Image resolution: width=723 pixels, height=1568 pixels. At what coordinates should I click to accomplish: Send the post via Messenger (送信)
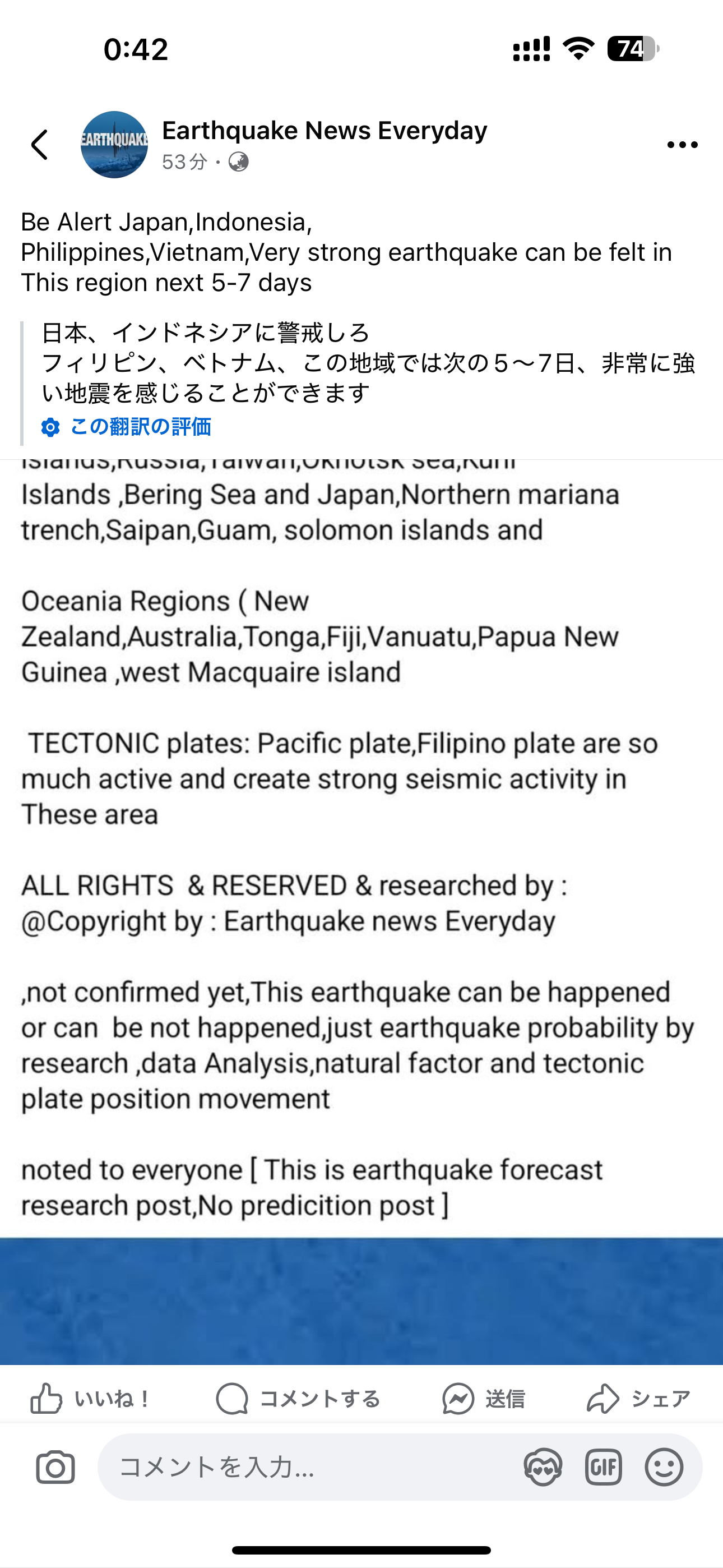[x=484, y=1399]
